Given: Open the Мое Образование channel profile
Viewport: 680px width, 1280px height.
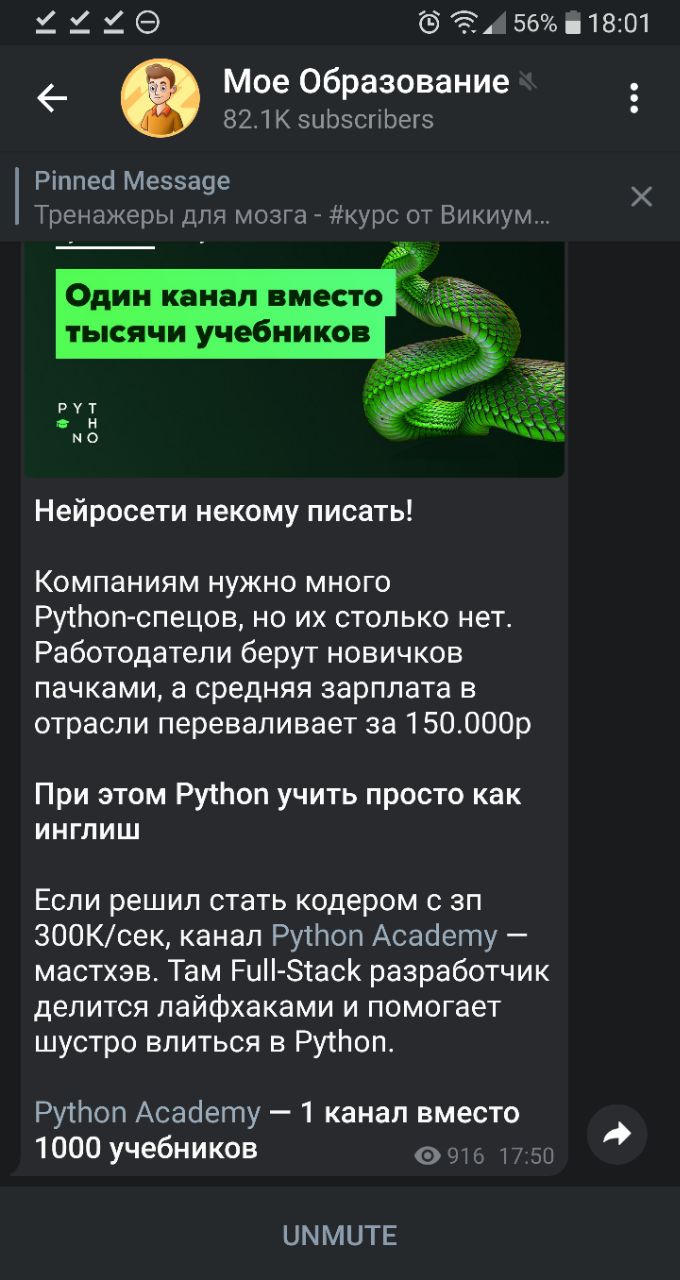Looking at the screenshot, I should click(x=365, y=98).
